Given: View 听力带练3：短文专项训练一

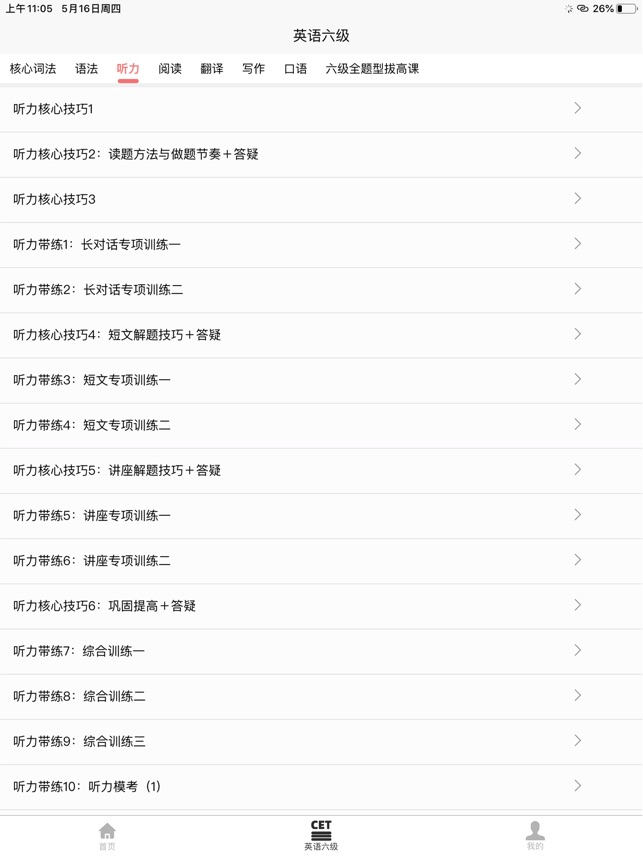Looking at the screenshot, I should coord(321,380).
